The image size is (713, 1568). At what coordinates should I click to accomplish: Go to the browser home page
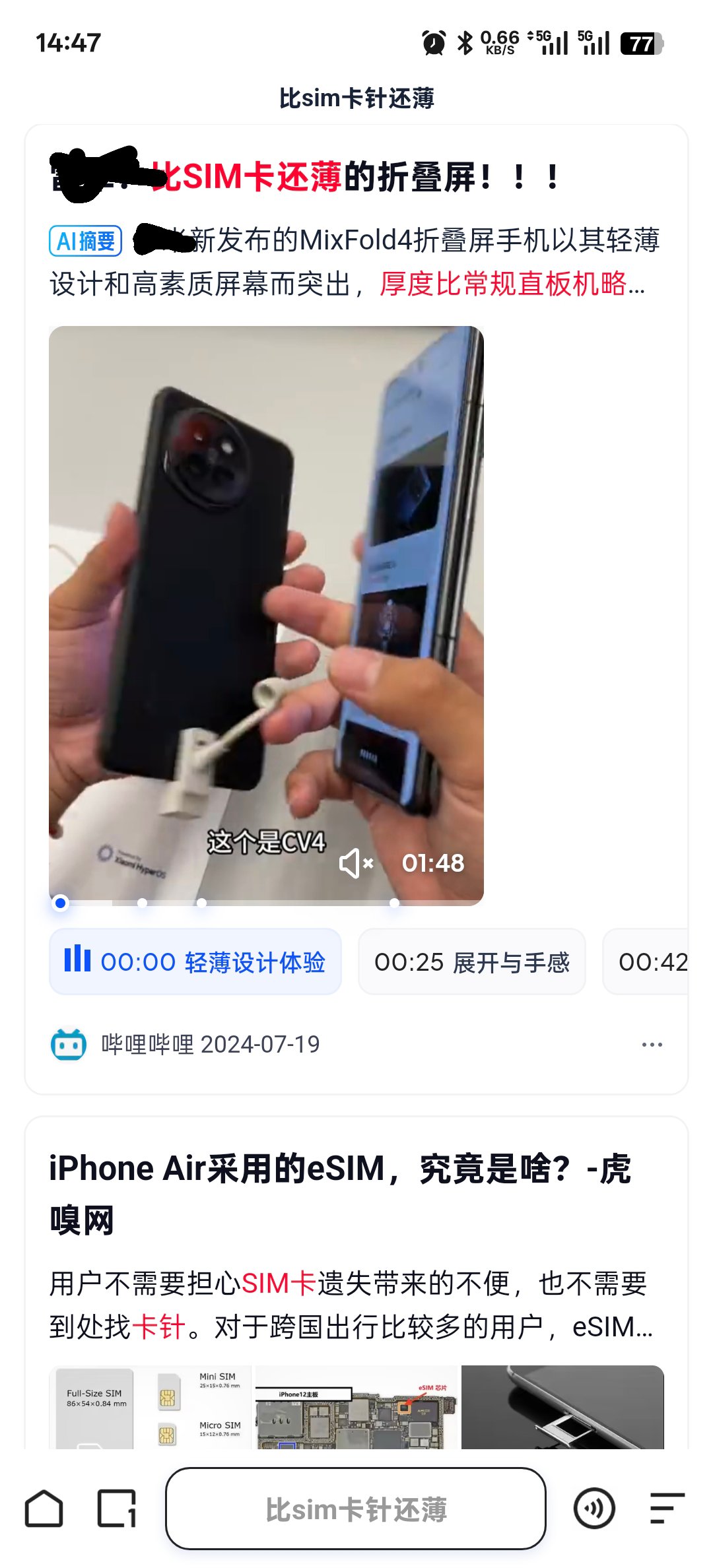44,1509
